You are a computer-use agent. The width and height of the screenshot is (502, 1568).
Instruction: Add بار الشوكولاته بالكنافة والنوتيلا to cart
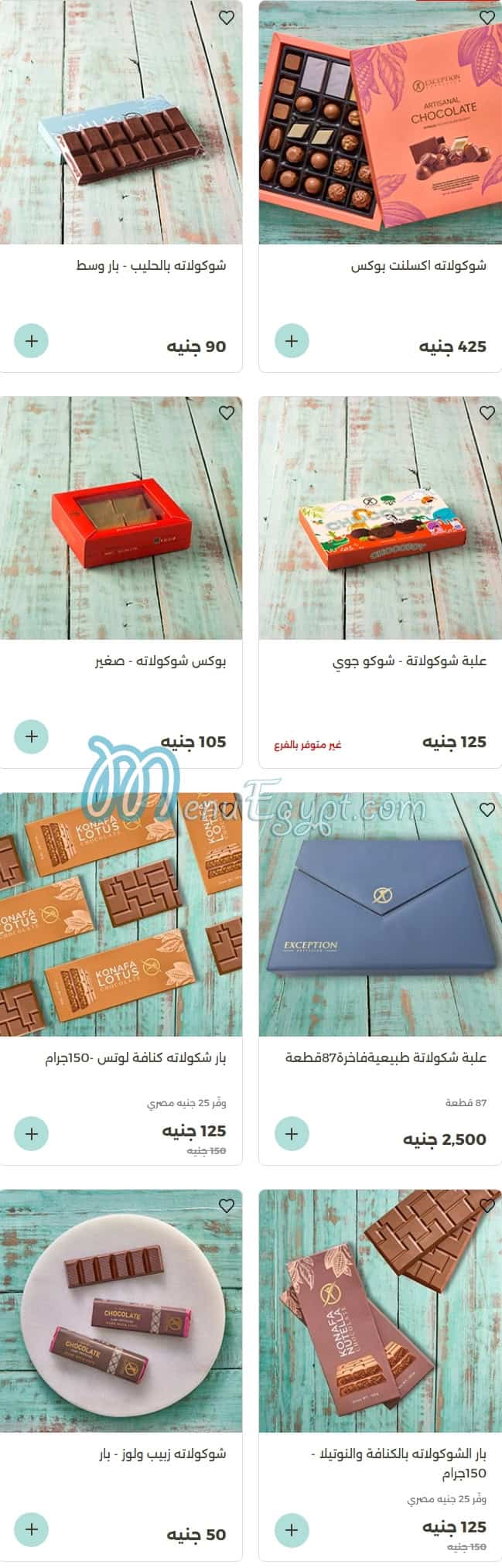tap(292, 1529)
